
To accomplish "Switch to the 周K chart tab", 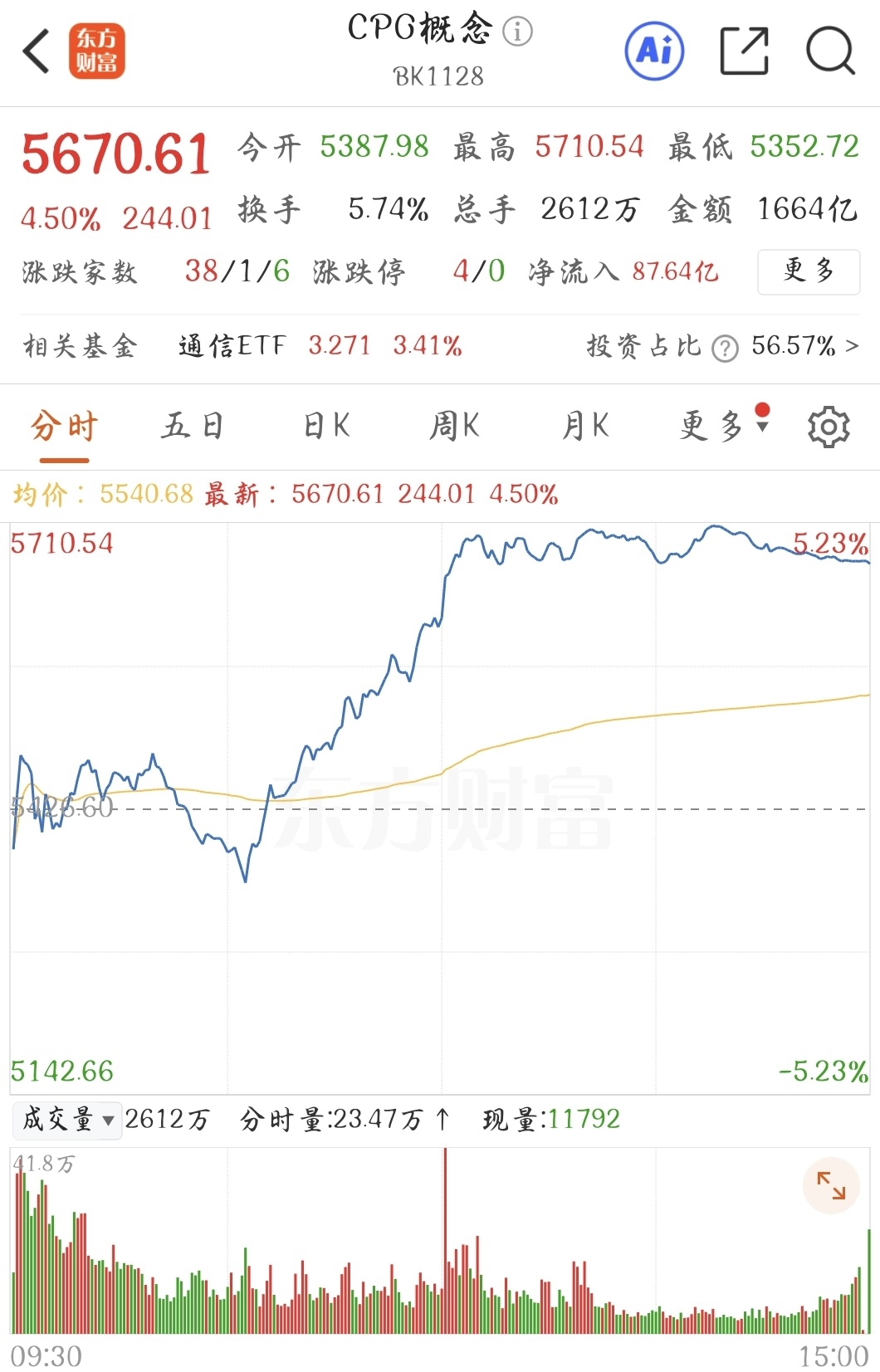I will tap(454, 426).
